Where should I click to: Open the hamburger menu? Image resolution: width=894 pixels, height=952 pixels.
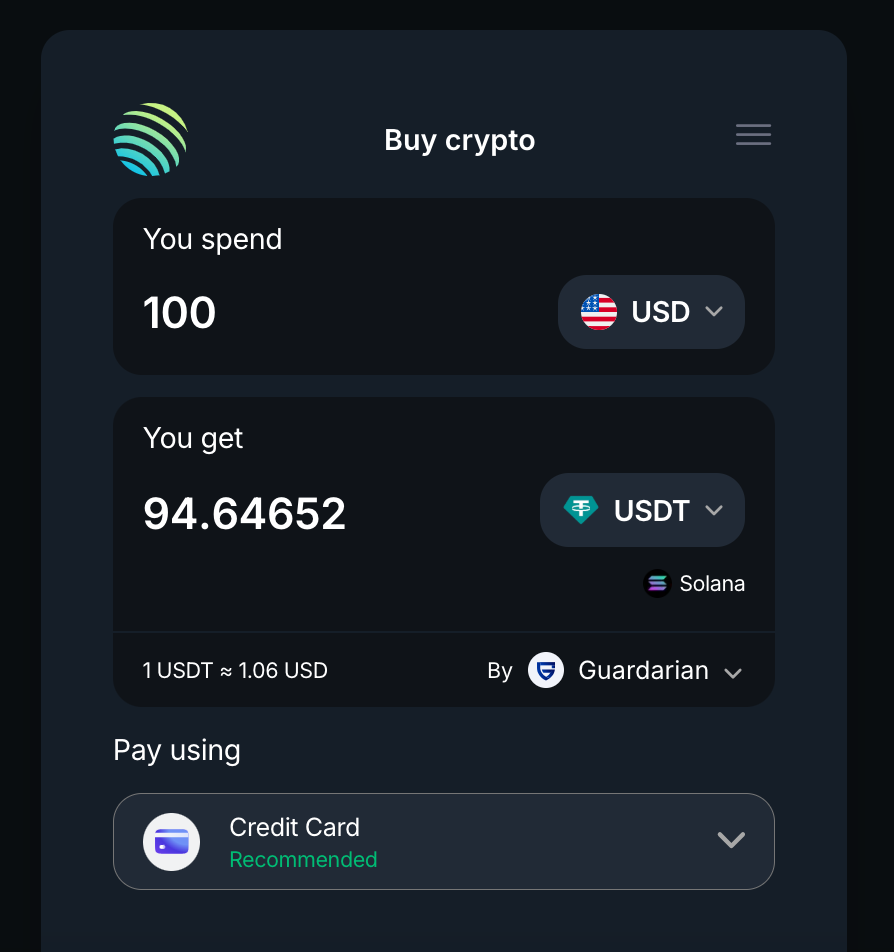pyautogui.click(x=753, y=135)
